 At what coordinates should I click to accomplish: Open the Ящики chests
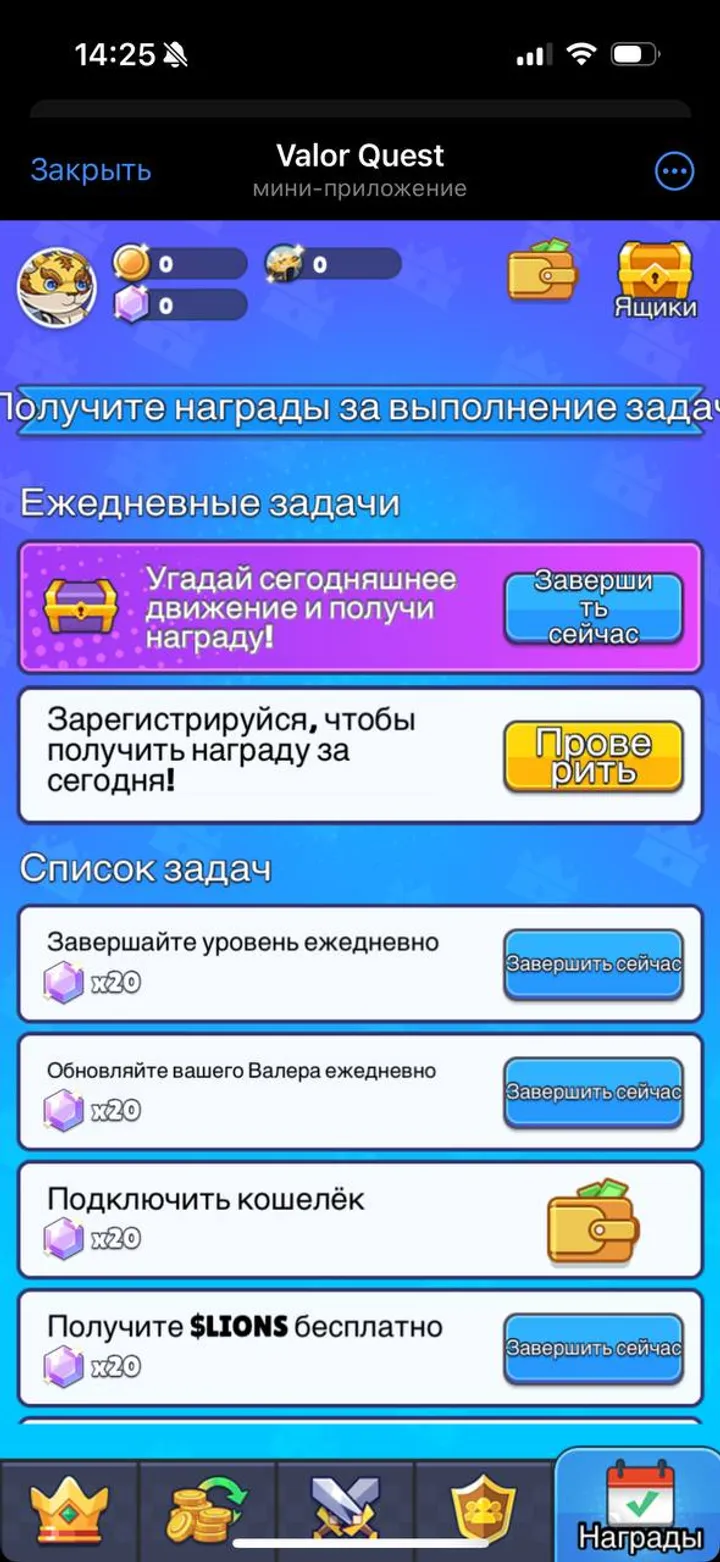(655, 279)
